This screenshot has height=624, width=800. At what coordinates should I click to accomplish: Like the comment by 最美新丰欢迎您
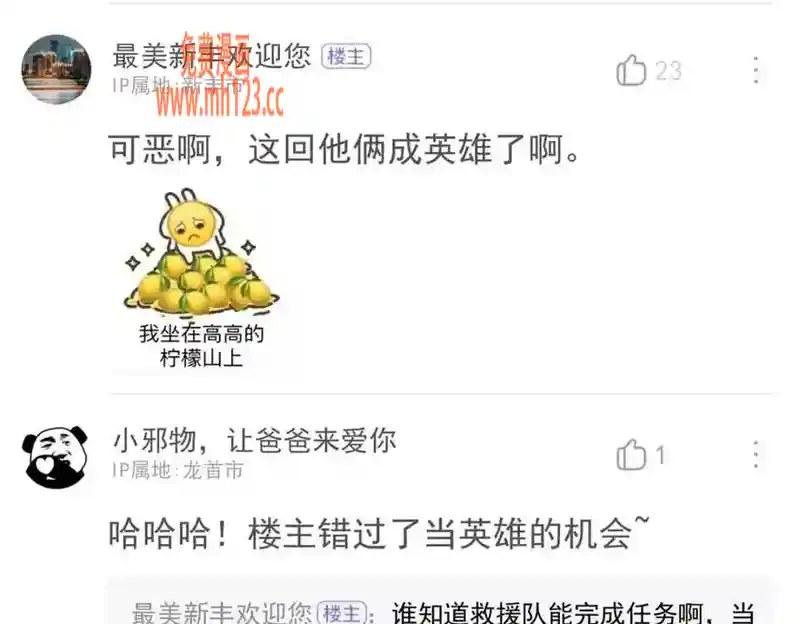(632, 70)
